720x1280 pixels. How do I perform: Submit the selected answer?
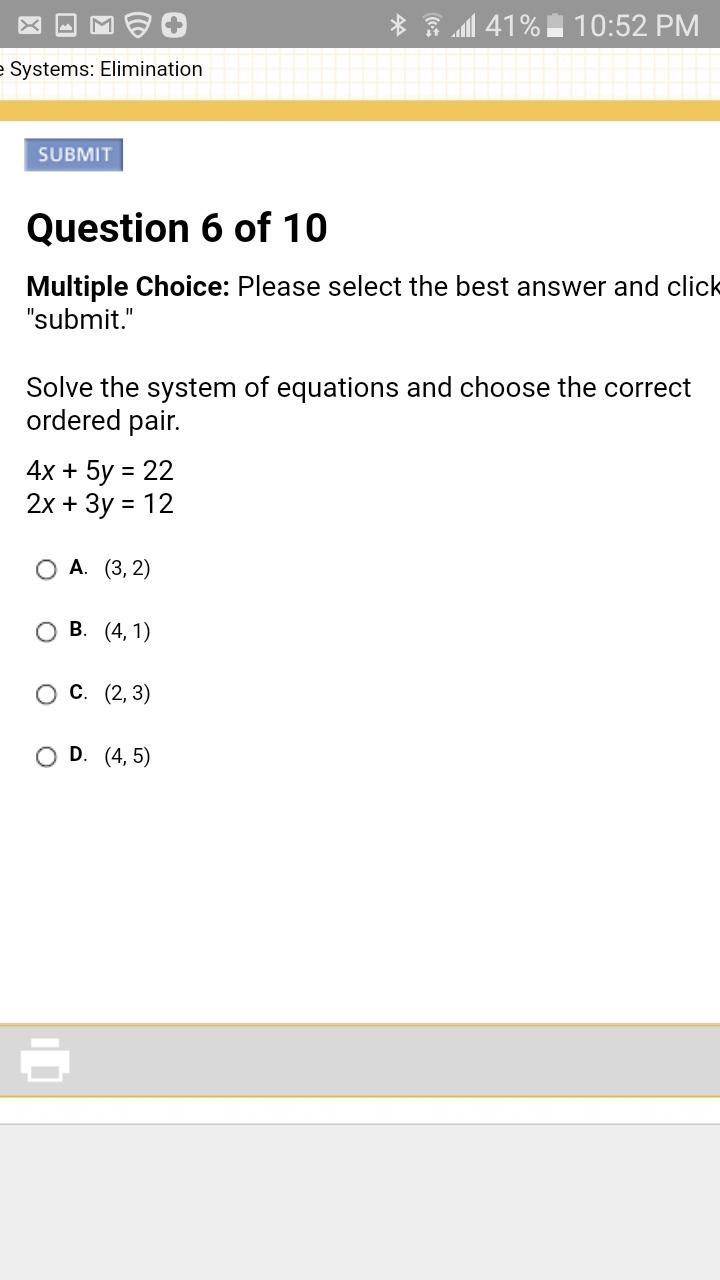[x=74, y=155]
